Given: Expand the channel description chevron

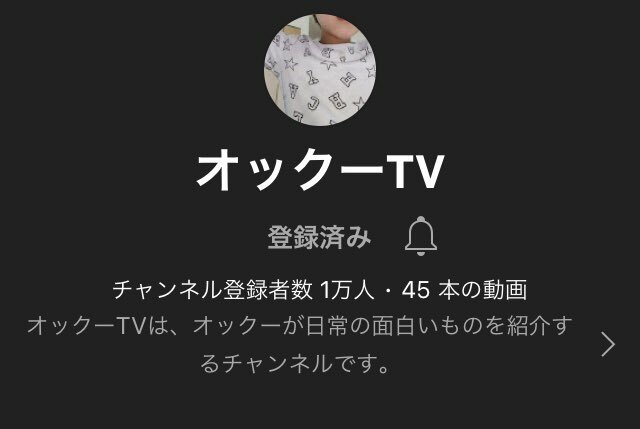Looking at the screenshot, I should pos(608,345).
